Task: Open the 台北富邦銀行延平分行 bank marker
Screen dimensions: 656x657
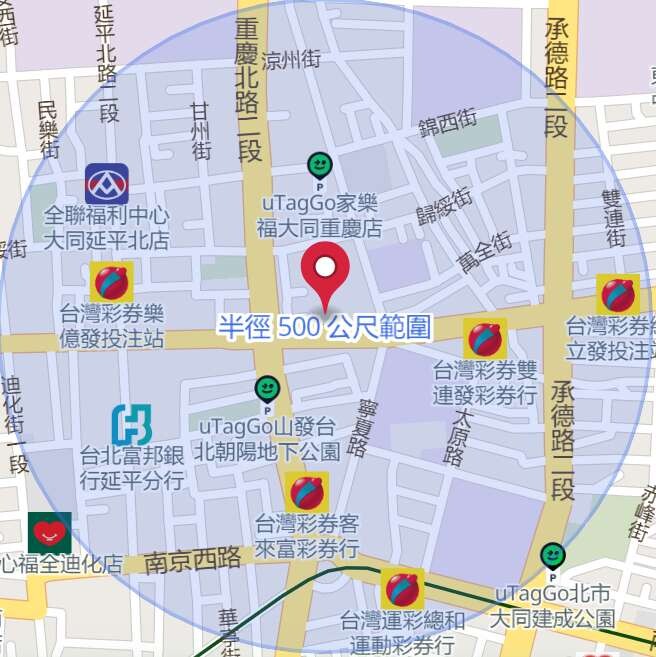Action: (133, 427)
